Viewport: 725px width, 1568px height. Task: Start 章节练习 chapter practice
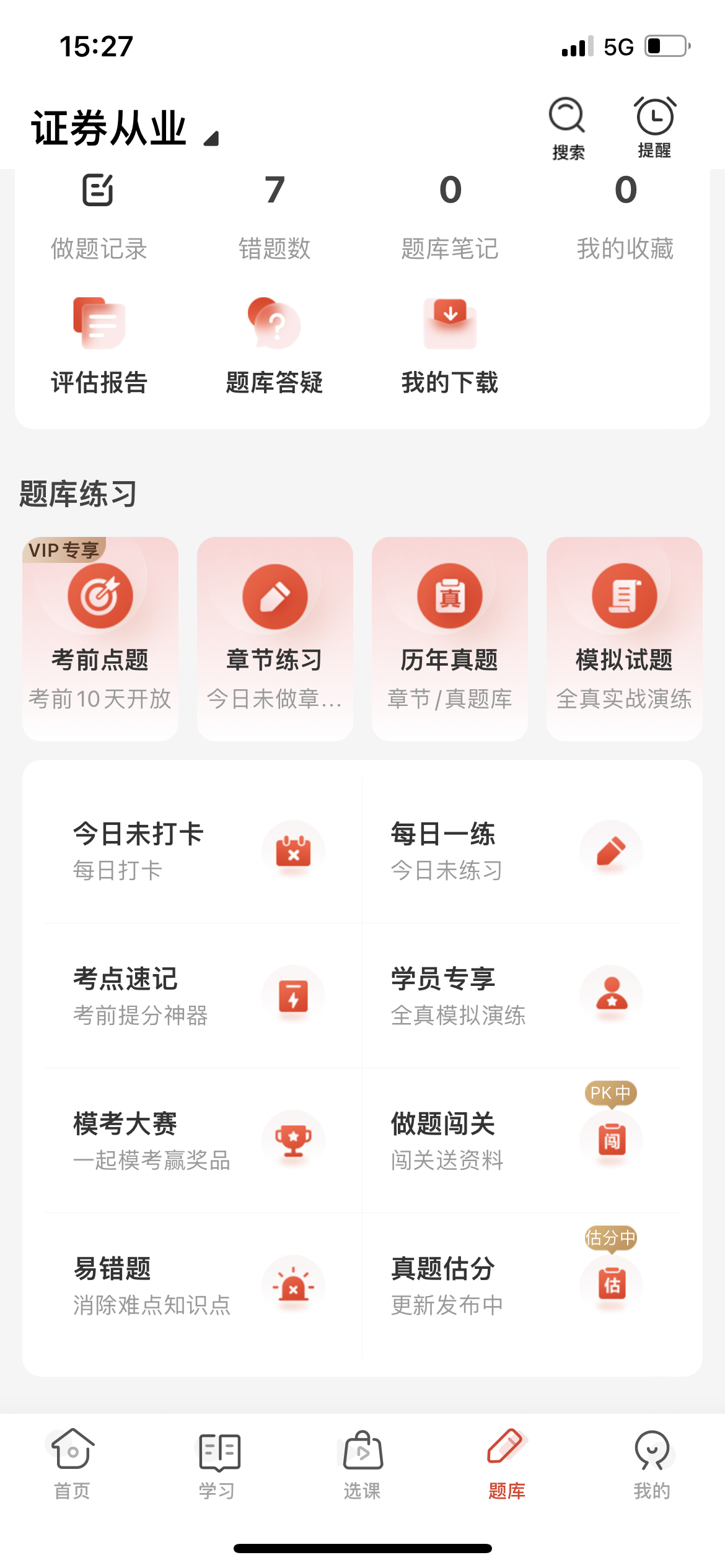tap(275, 638)
